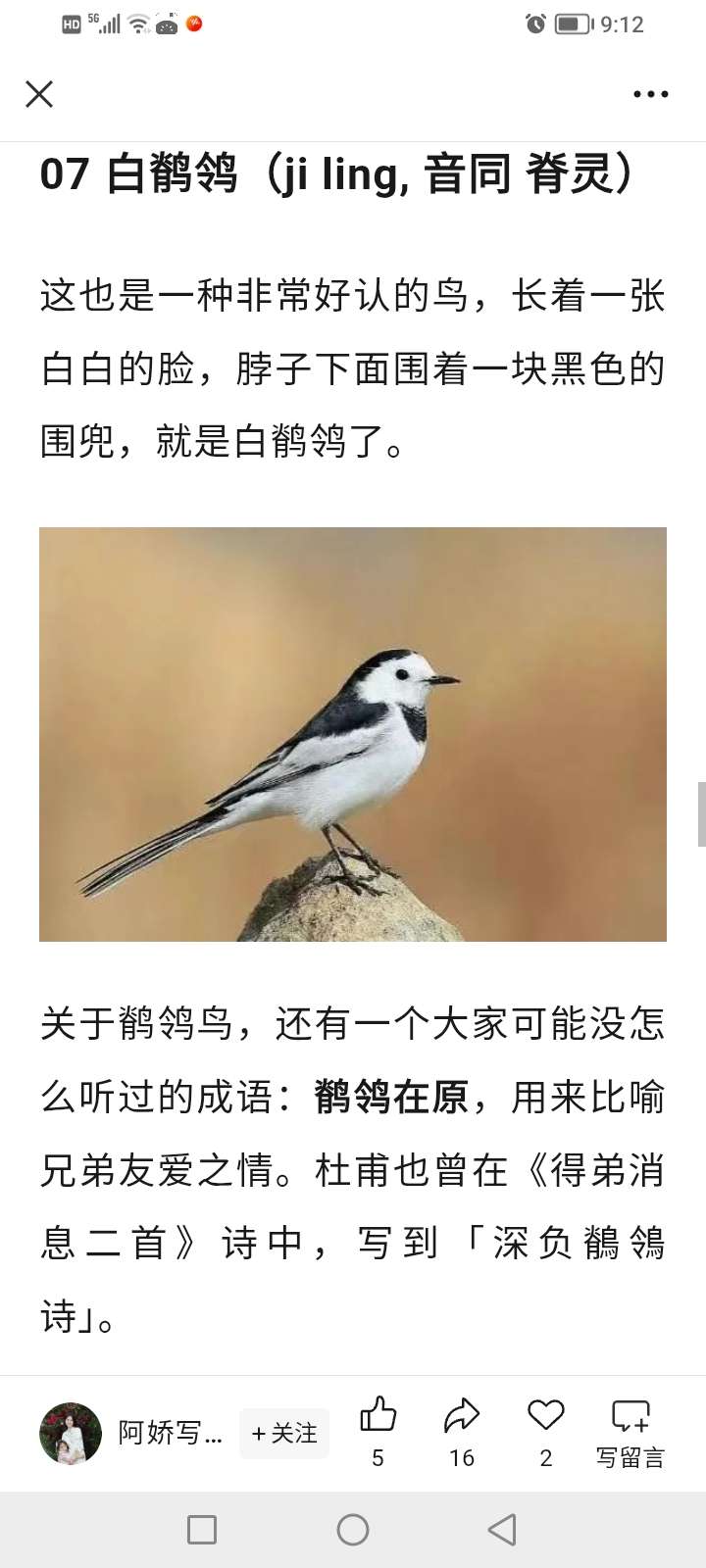Open the white wagtail photo

click(353, 734)
